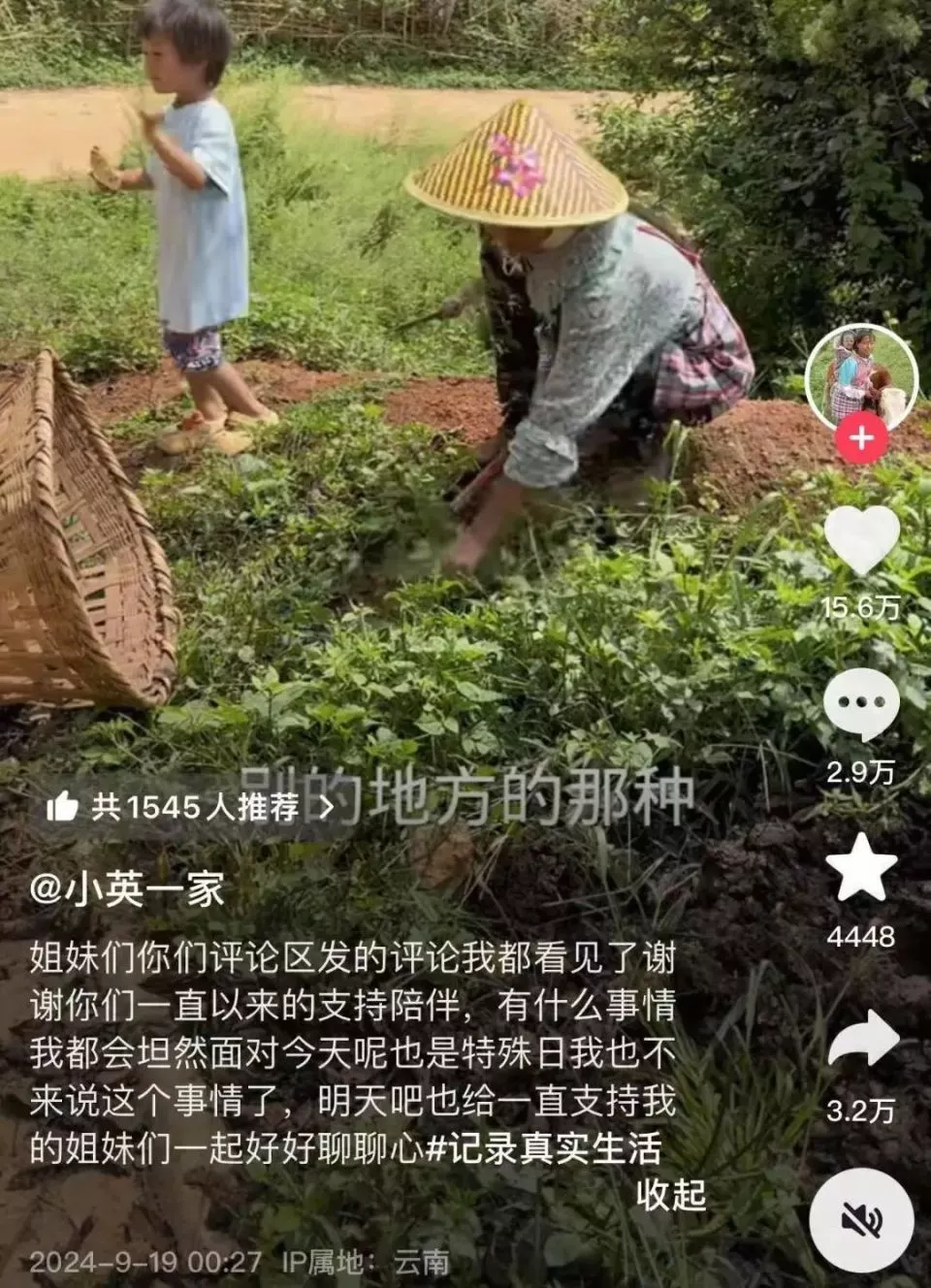Open the #记录真实生活 hashtag
Screen dimensions: 931x1288
pyautogui.click(x=543, y=1148)
